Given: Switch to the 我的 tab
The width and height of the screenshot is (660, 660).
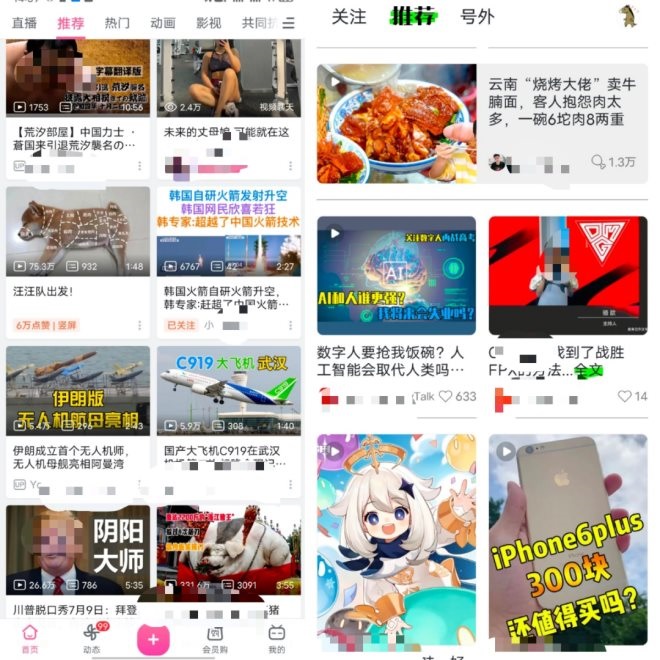Looking at the screenshot, I should point(276,638).
